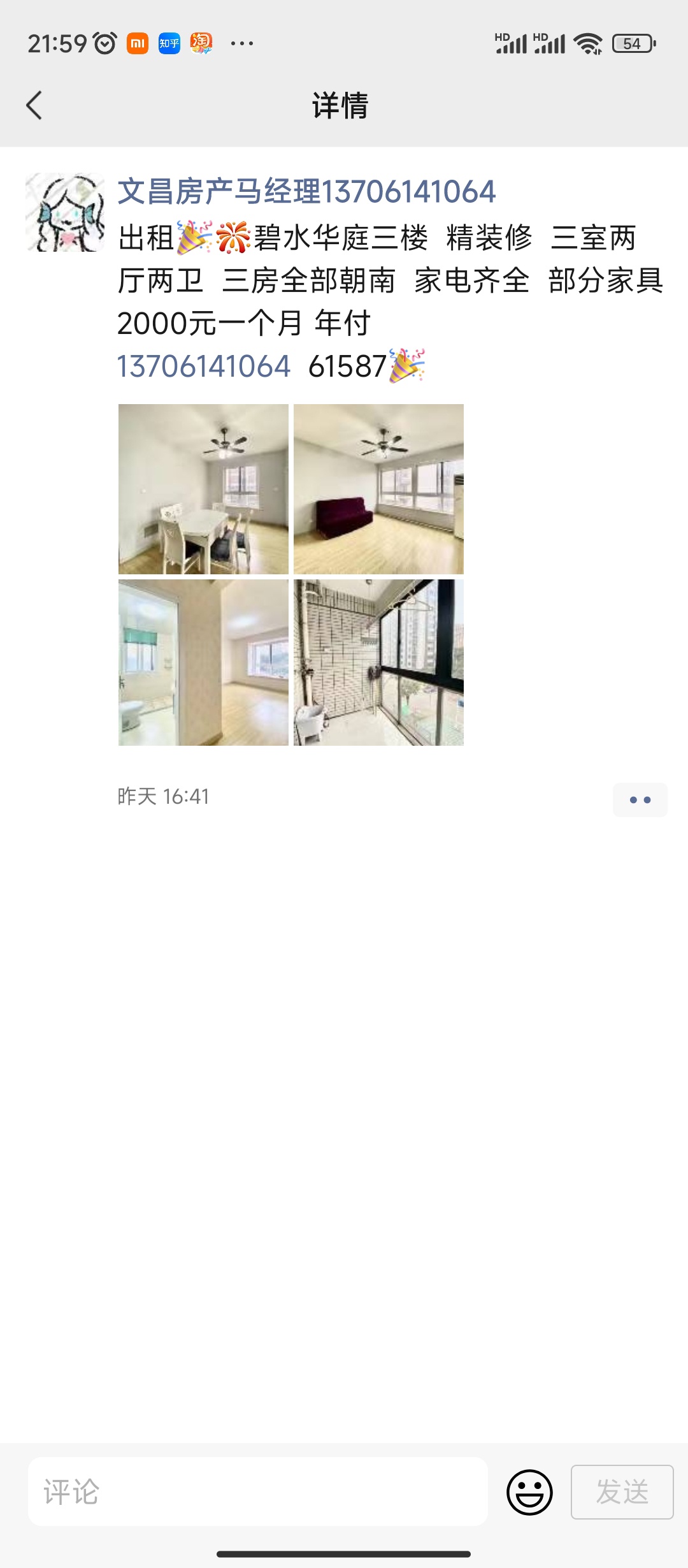Screen dimensions: 688x1568
Task: Open the emoji picker
Action: 529,1492
